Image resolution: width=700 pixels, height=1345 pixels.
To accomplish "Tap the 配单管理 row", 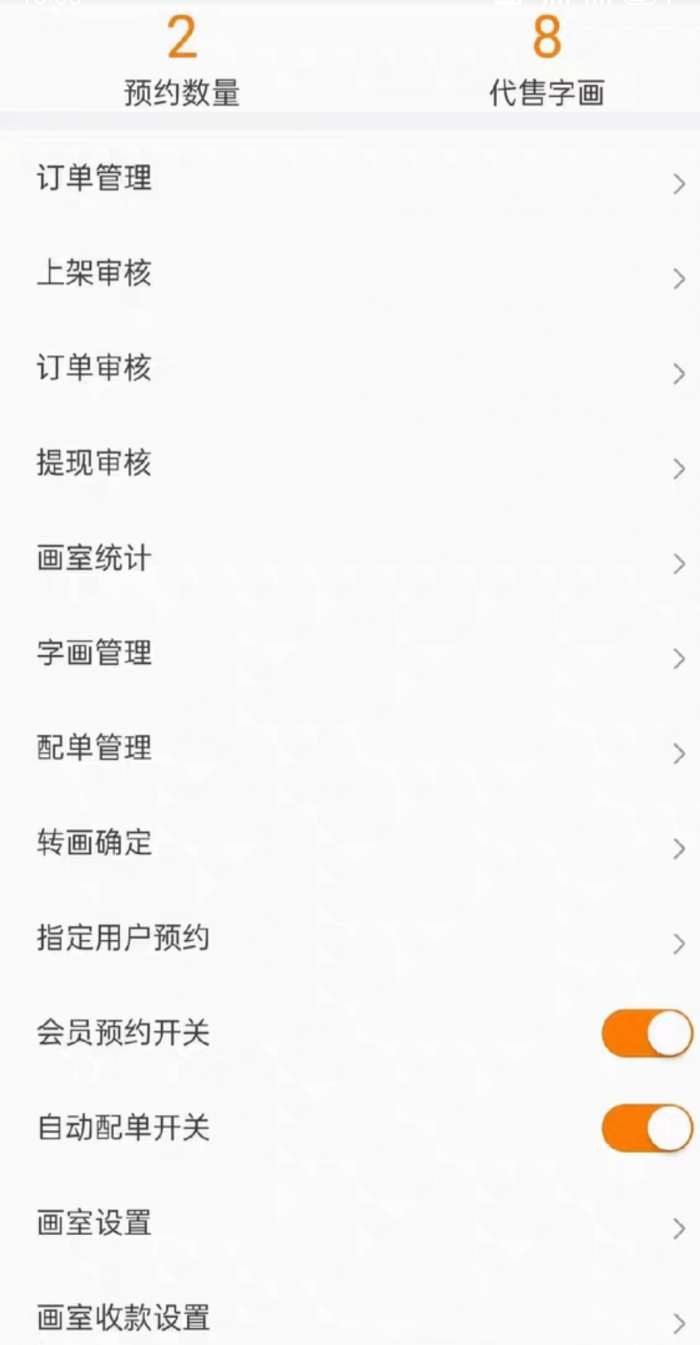I will point(350,750).
